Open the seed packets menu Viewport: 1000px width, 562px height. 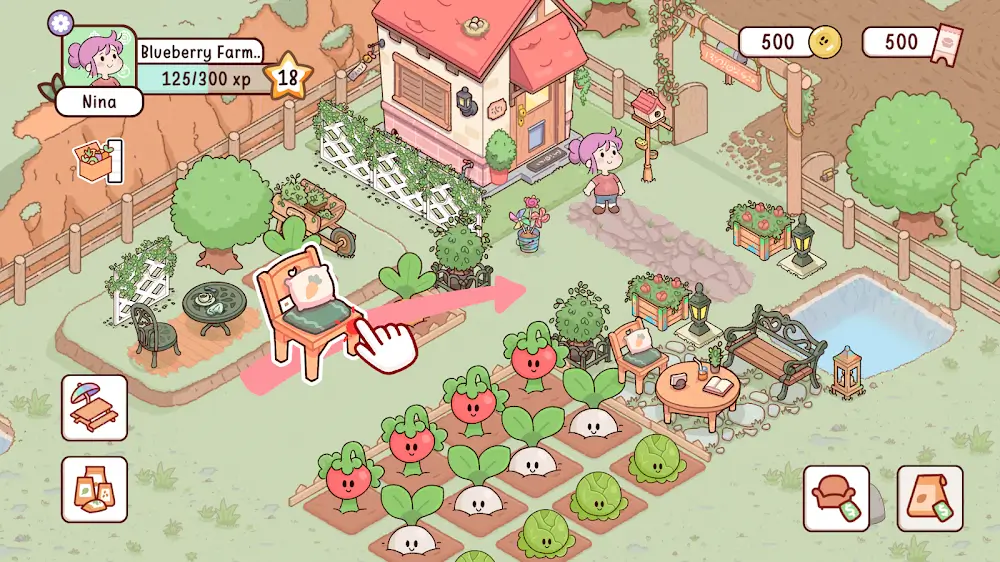[94, 490]
